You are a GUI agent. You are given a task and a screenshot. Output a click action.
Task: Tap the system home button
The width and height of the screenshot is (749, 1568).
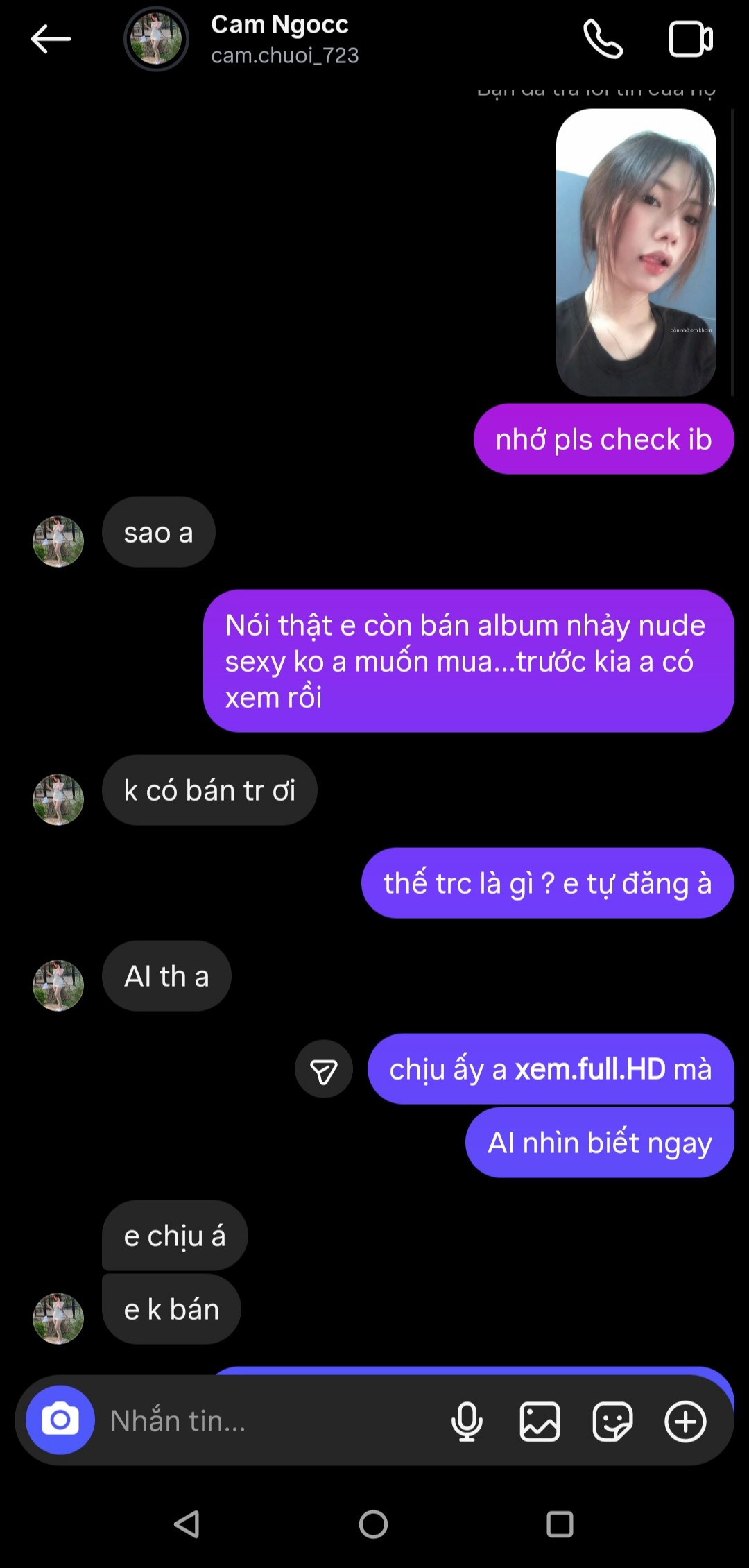373,1524
